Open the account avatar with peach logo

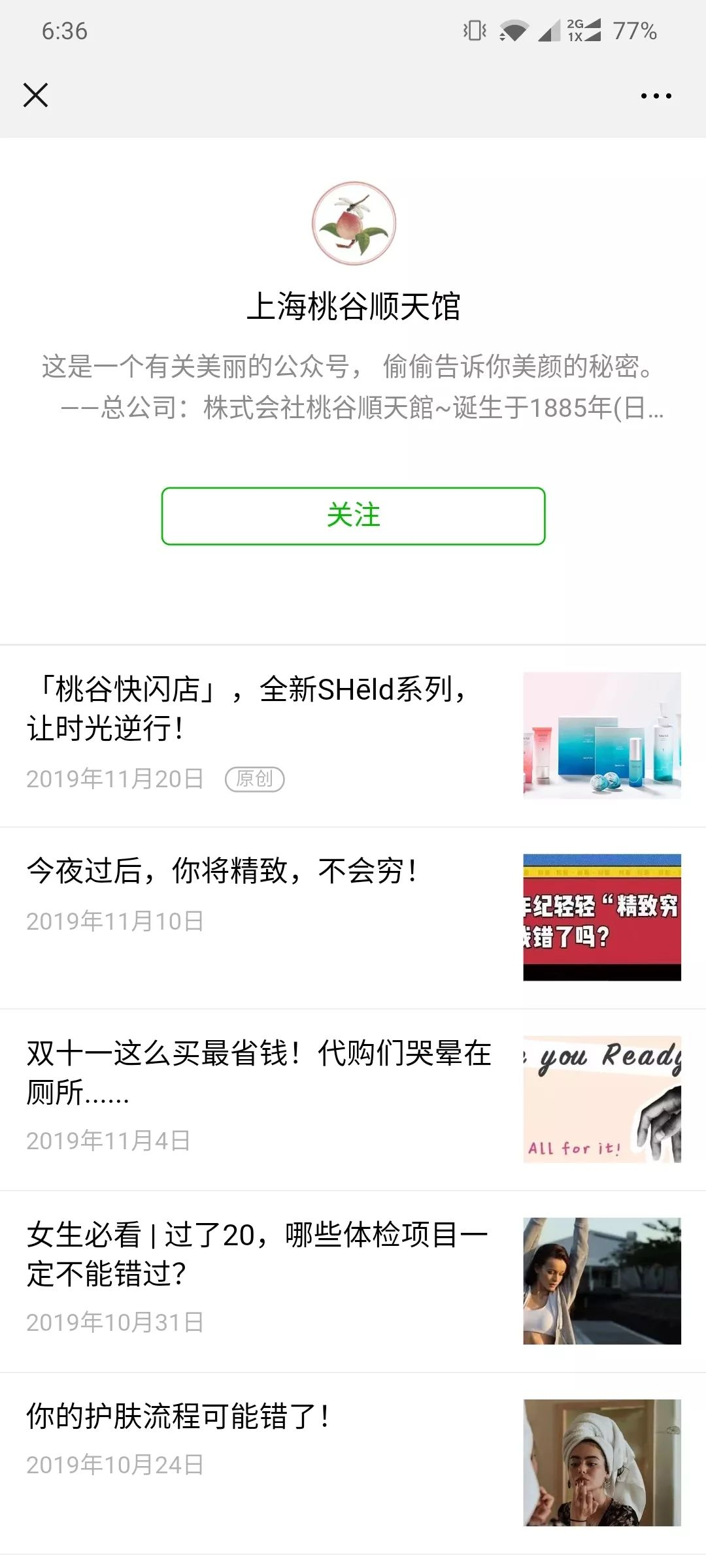353,223
